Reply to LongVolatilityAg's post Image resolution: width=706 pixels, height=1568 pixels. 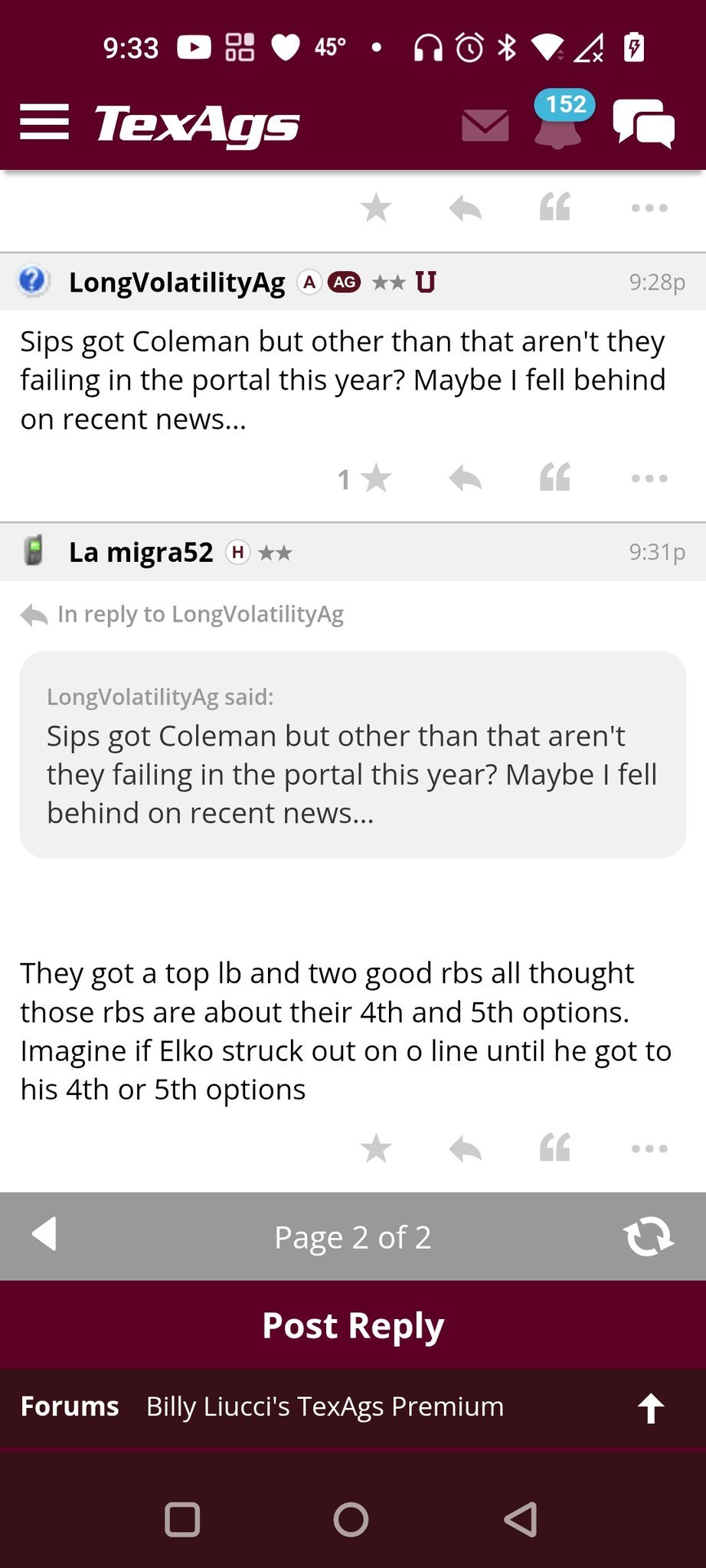point(465,479)
